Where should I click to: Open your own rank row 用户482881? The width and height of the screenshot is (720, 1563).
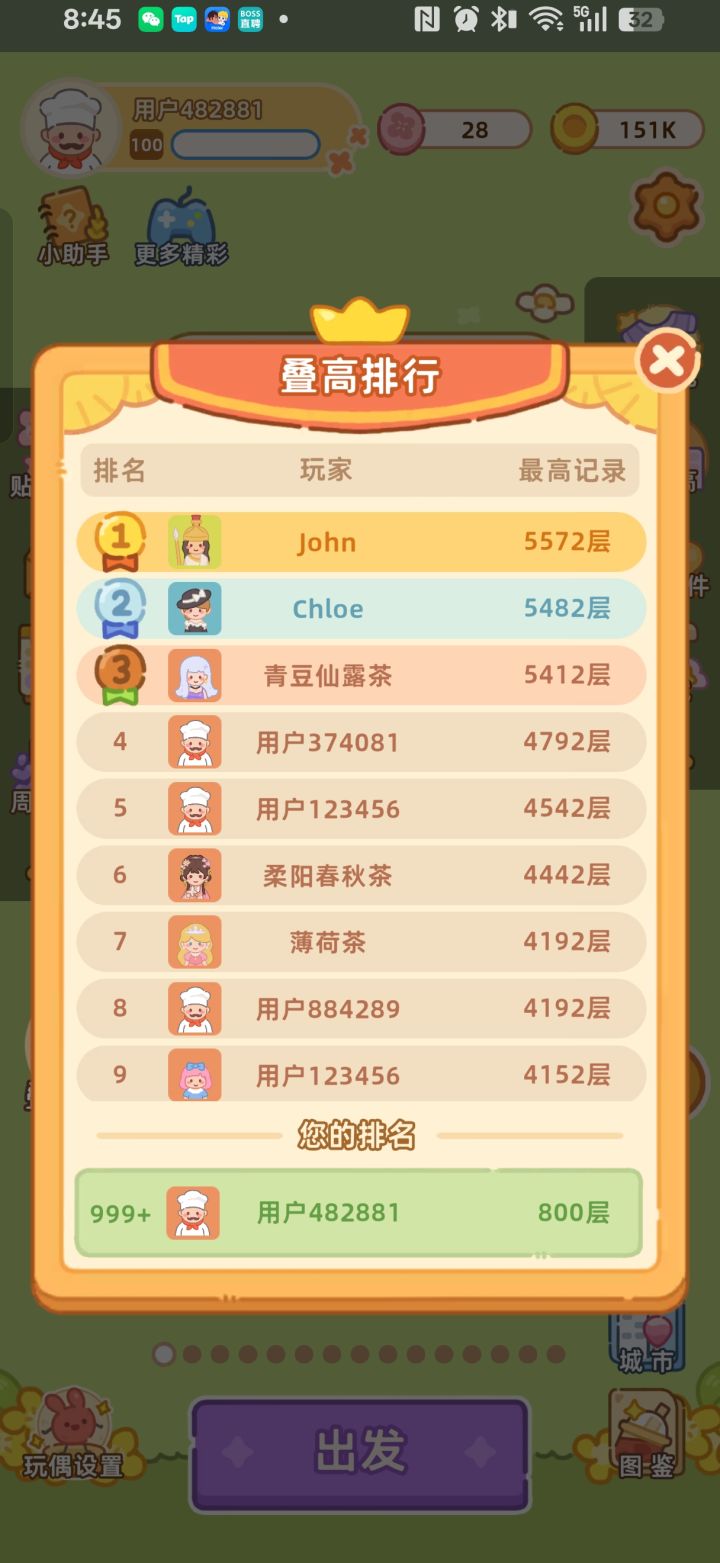[360, 1212]
